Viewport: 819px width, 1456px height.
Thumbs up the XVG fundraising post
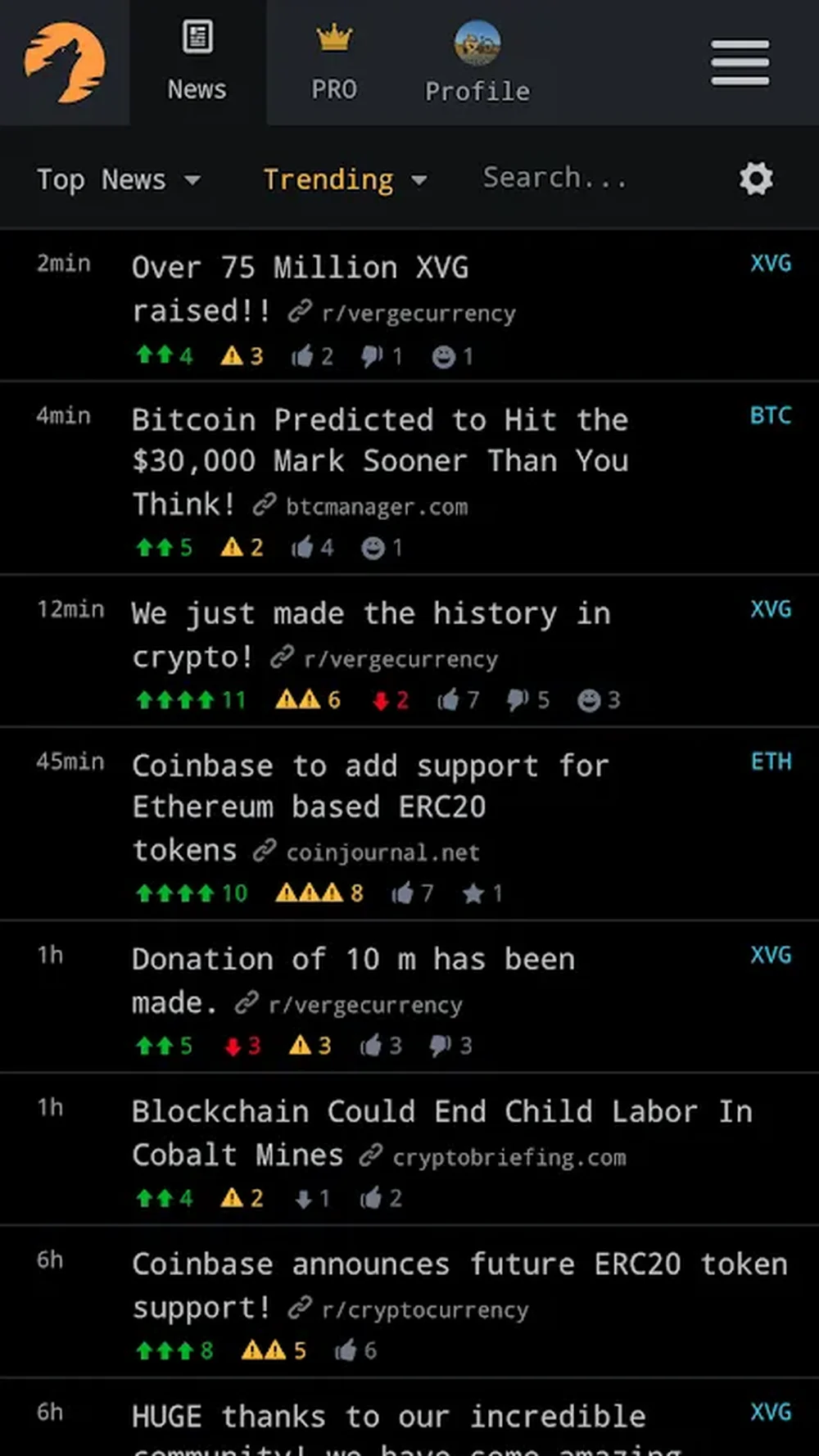point(304,355)
